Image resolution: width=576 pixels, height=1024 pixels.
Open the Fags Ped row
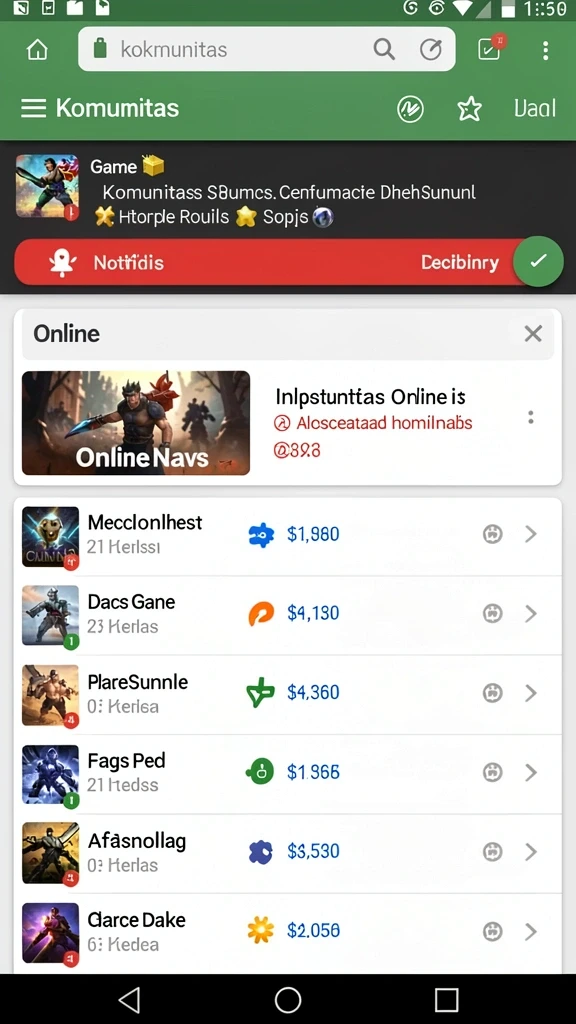(288, 774)
